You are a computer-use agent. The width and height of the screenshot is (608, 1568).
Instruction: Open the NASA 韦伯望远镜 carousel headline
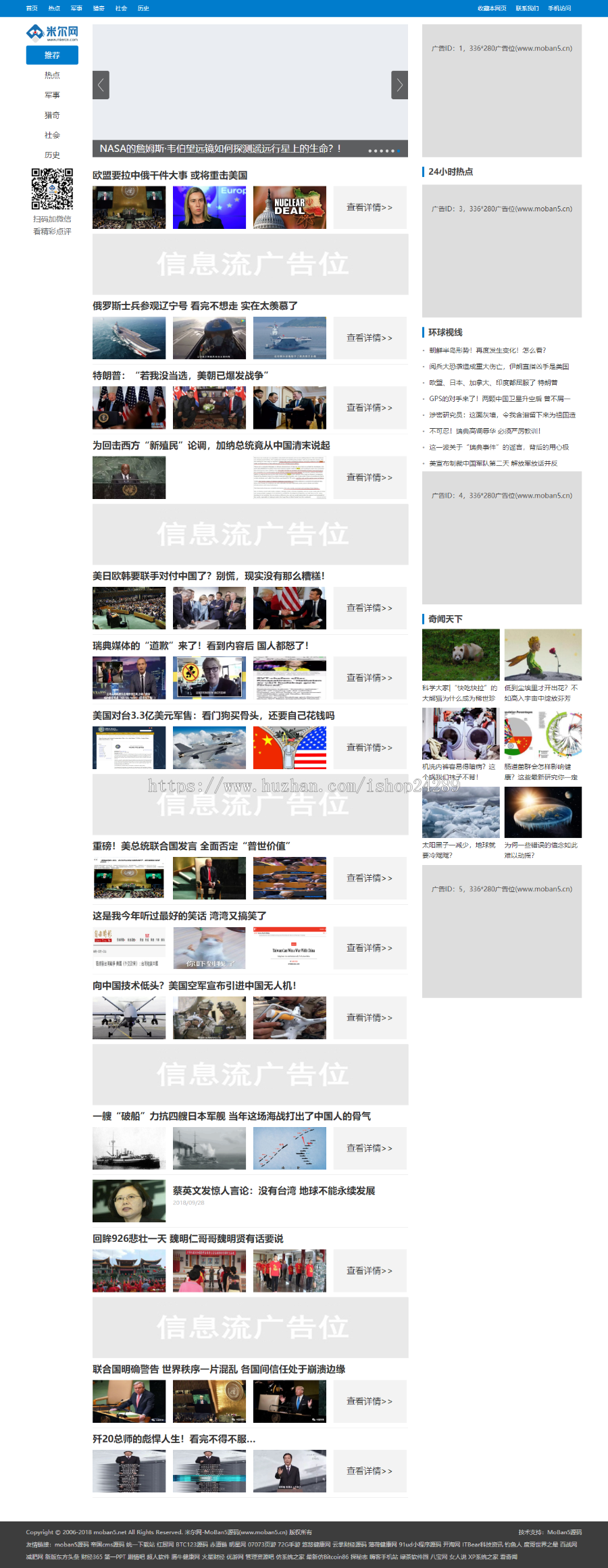(220, 149)
